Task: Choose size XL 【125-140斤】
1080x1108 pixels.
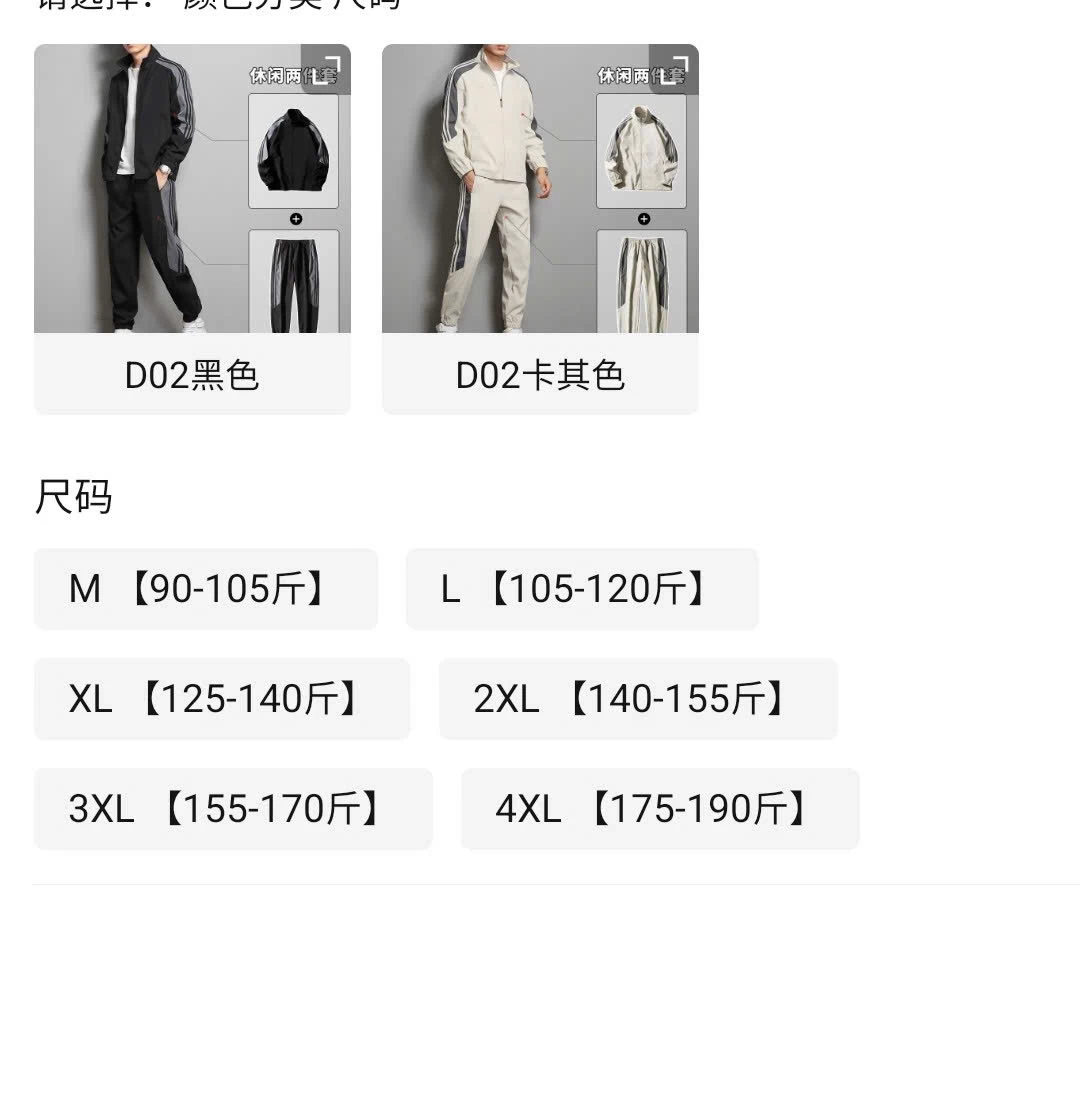Action: (x=221, y=699)
